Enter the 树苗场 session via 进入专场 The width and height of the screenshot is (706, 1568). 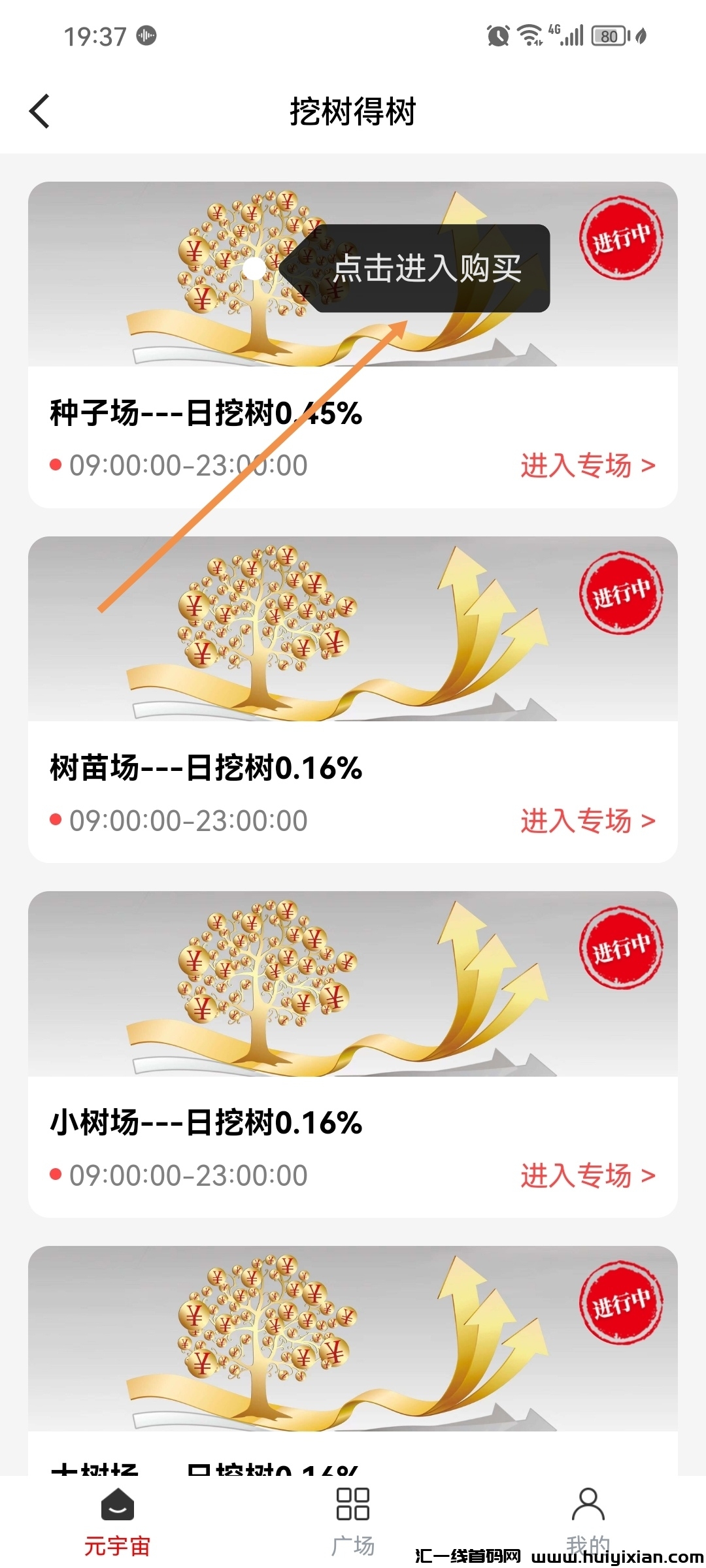tap(587, 821)
